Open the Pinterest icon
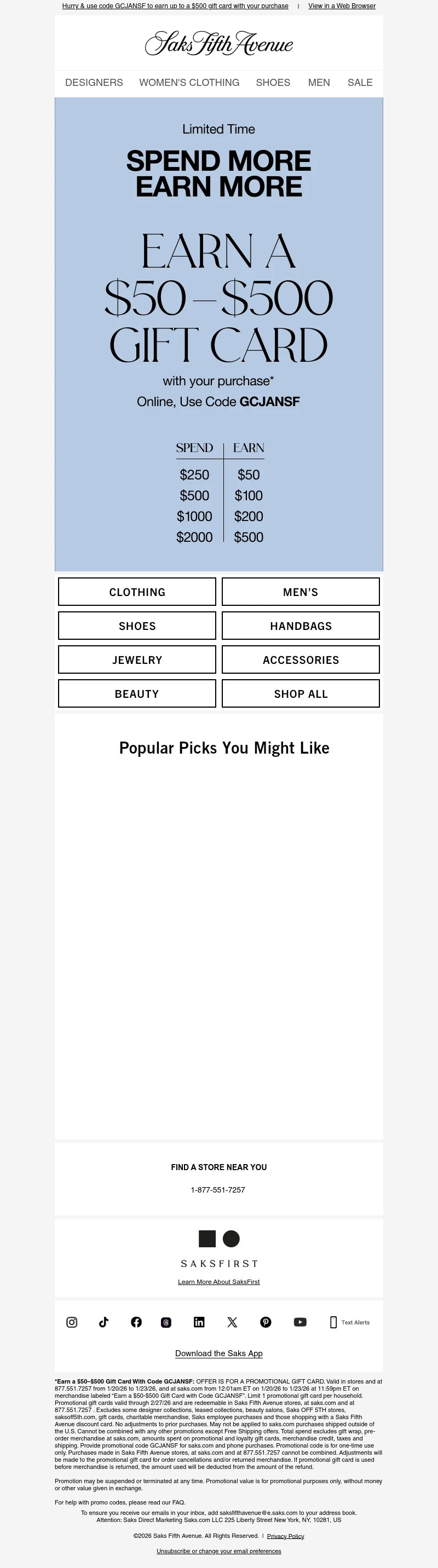The width and height of the screenshot is (438, 1568). [x=266, y=1322]
